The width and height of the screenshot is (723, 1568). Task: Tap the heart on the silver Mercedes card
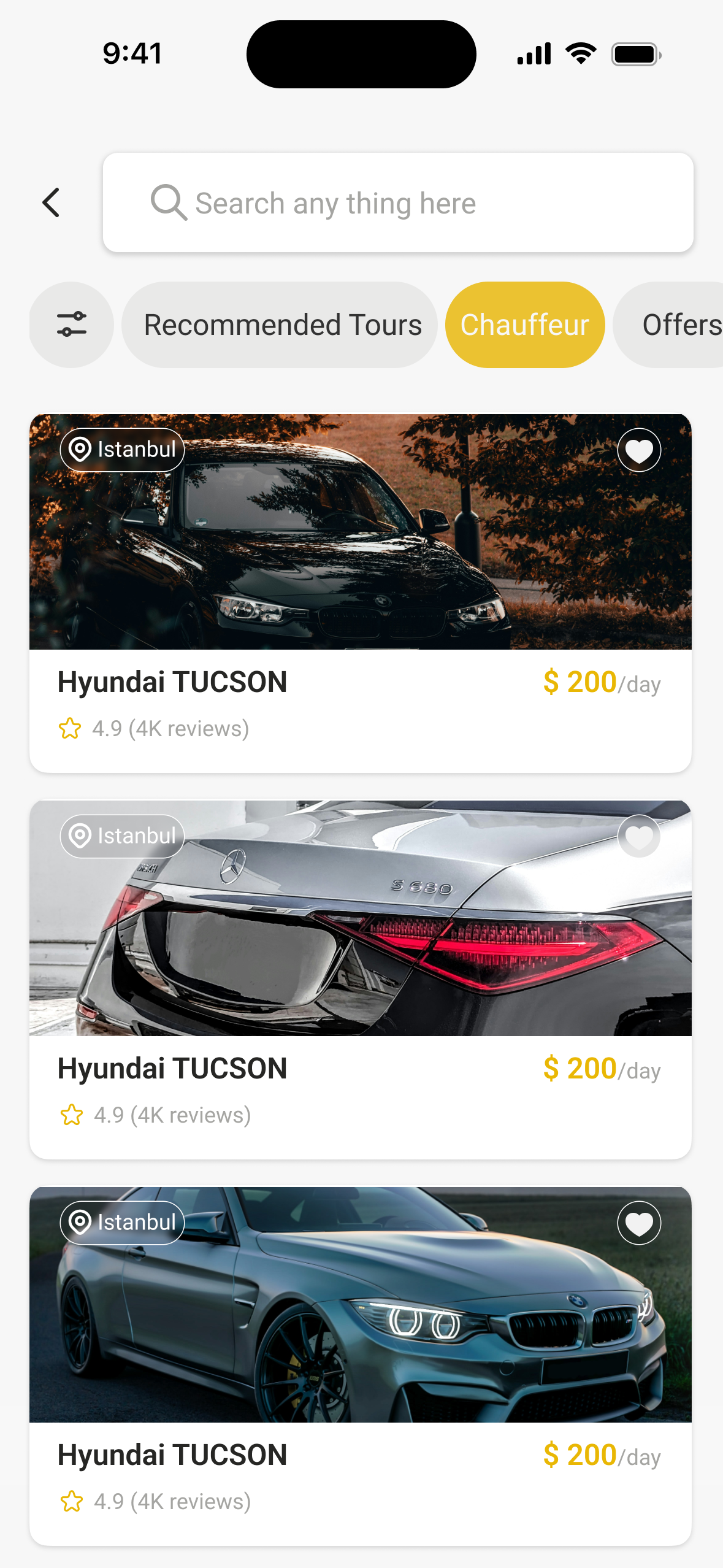639,836
